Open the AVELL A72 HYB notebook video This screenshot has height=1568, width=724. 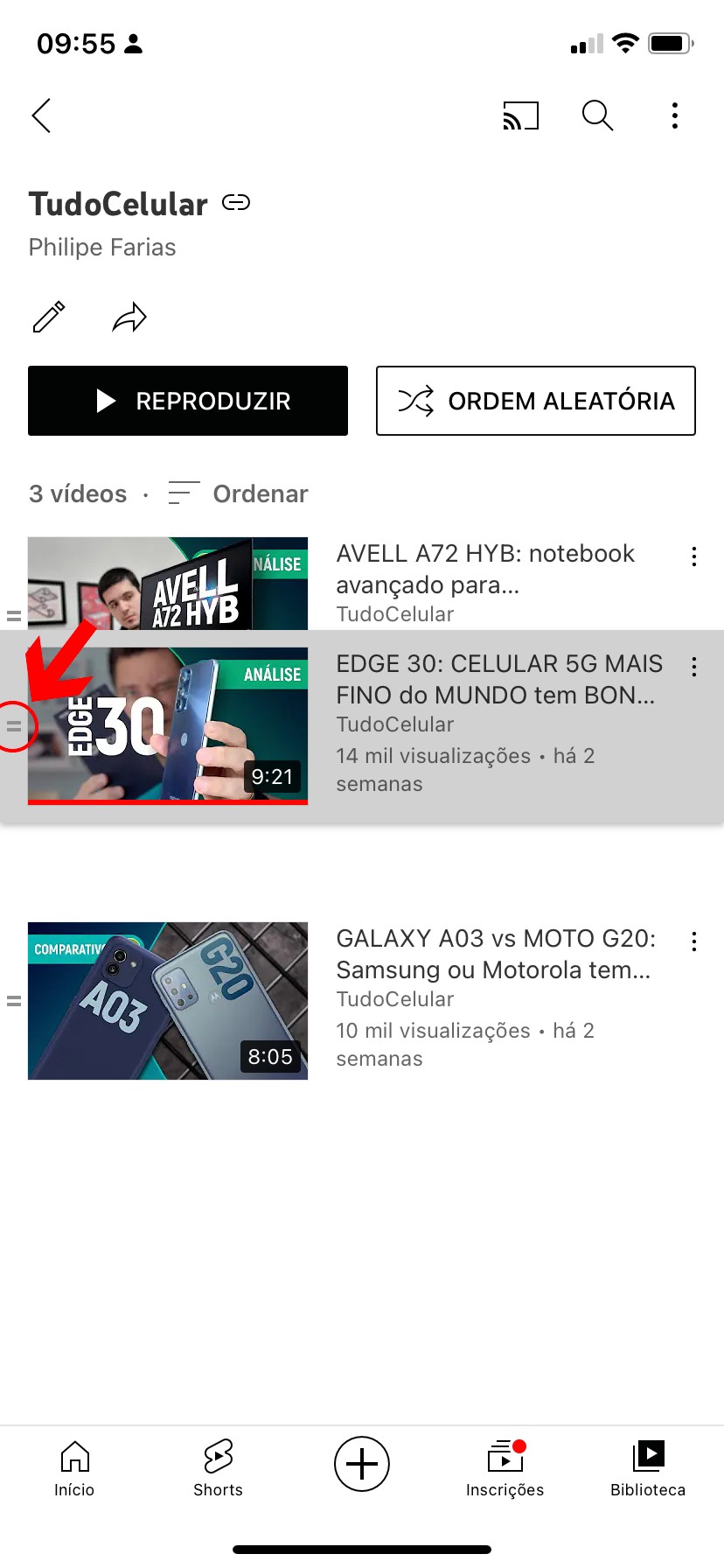[168, 584]
